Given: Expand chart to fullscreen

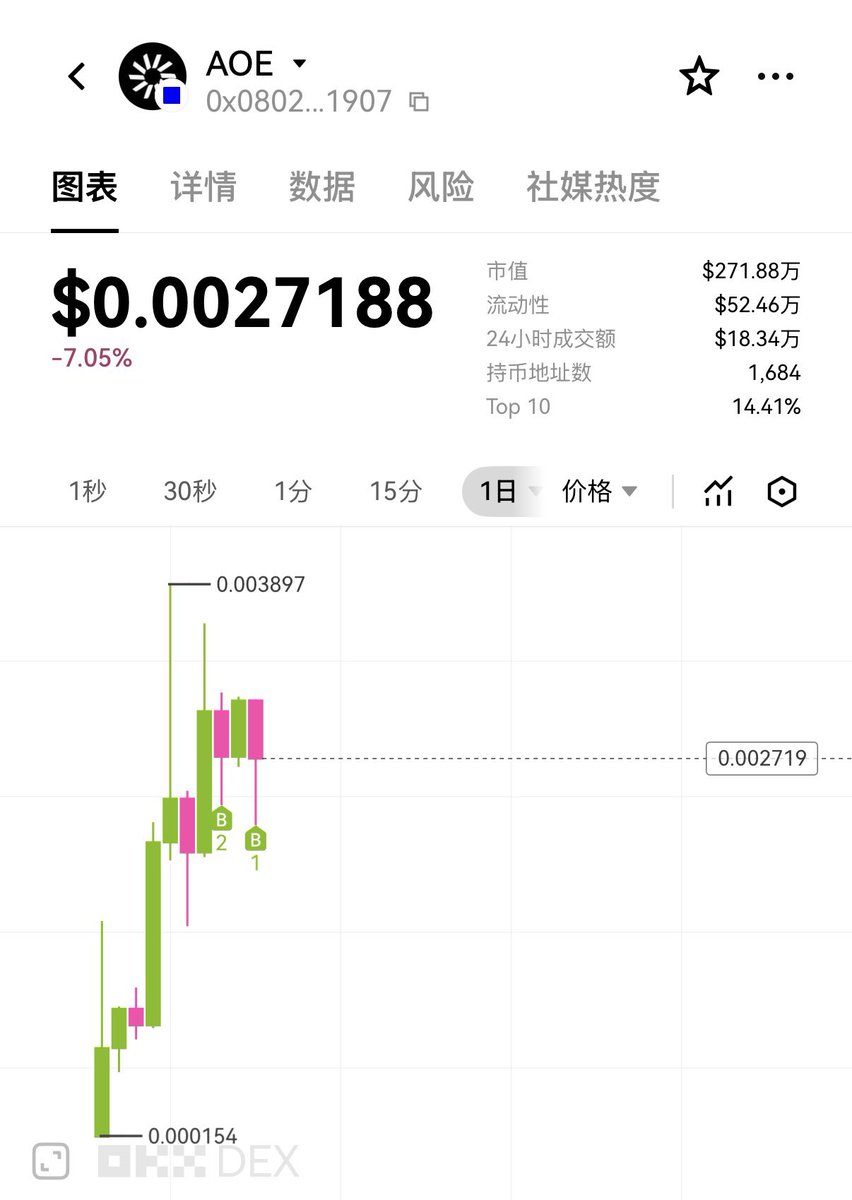Looking at the screenshot, I should click(50, 1160).
